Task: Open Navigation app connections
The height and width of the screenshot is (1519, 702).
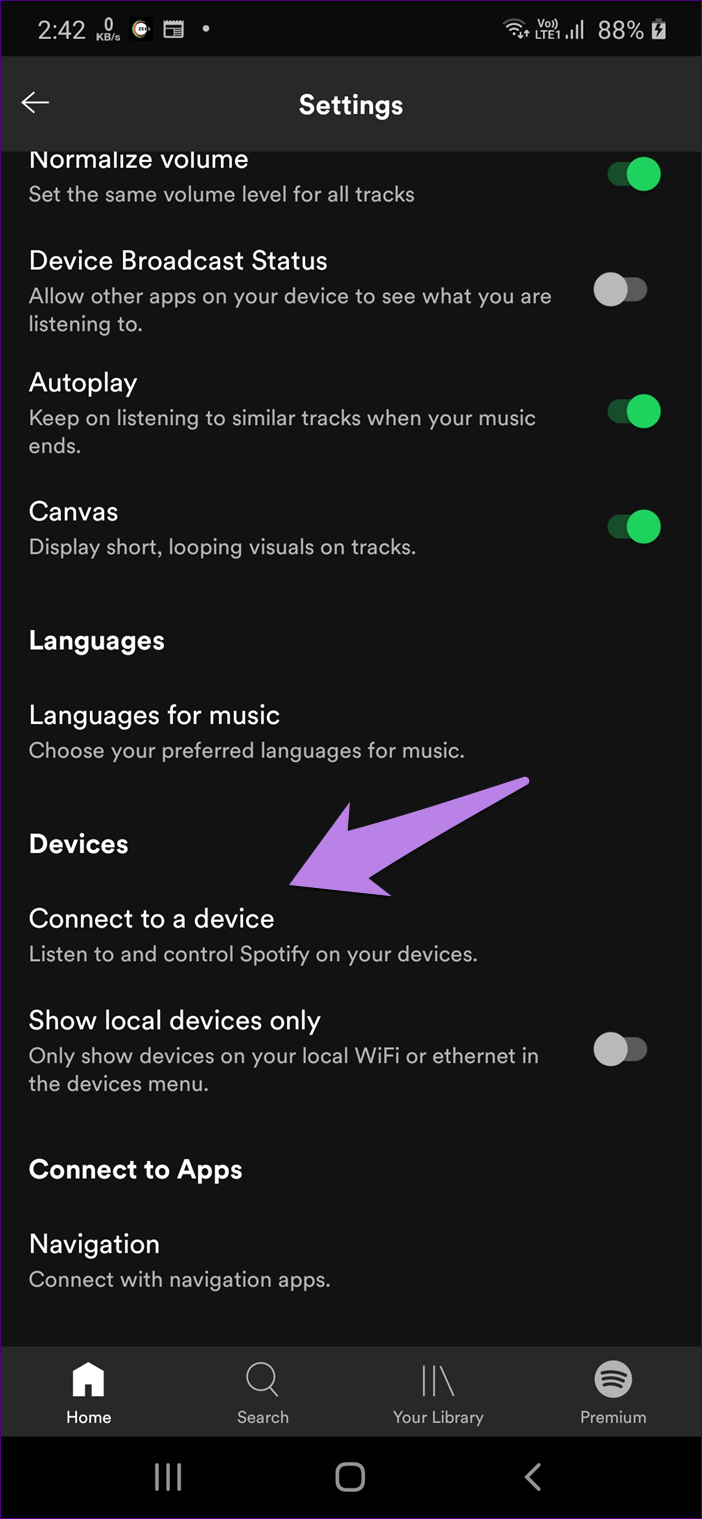Action: (x=351, y=1260)
